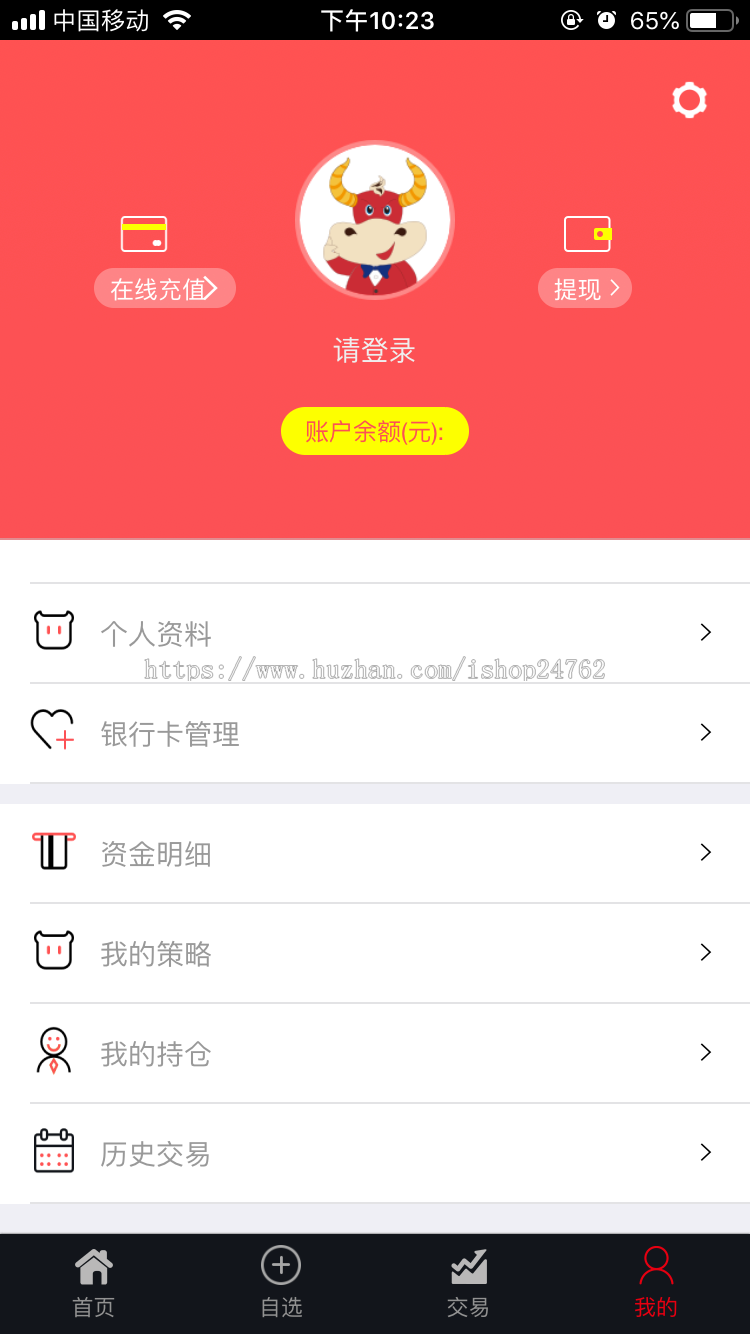This screenshot has height=1334, width=750.
Task: Tap the bull avatar to log in
Action: [375, 220]
